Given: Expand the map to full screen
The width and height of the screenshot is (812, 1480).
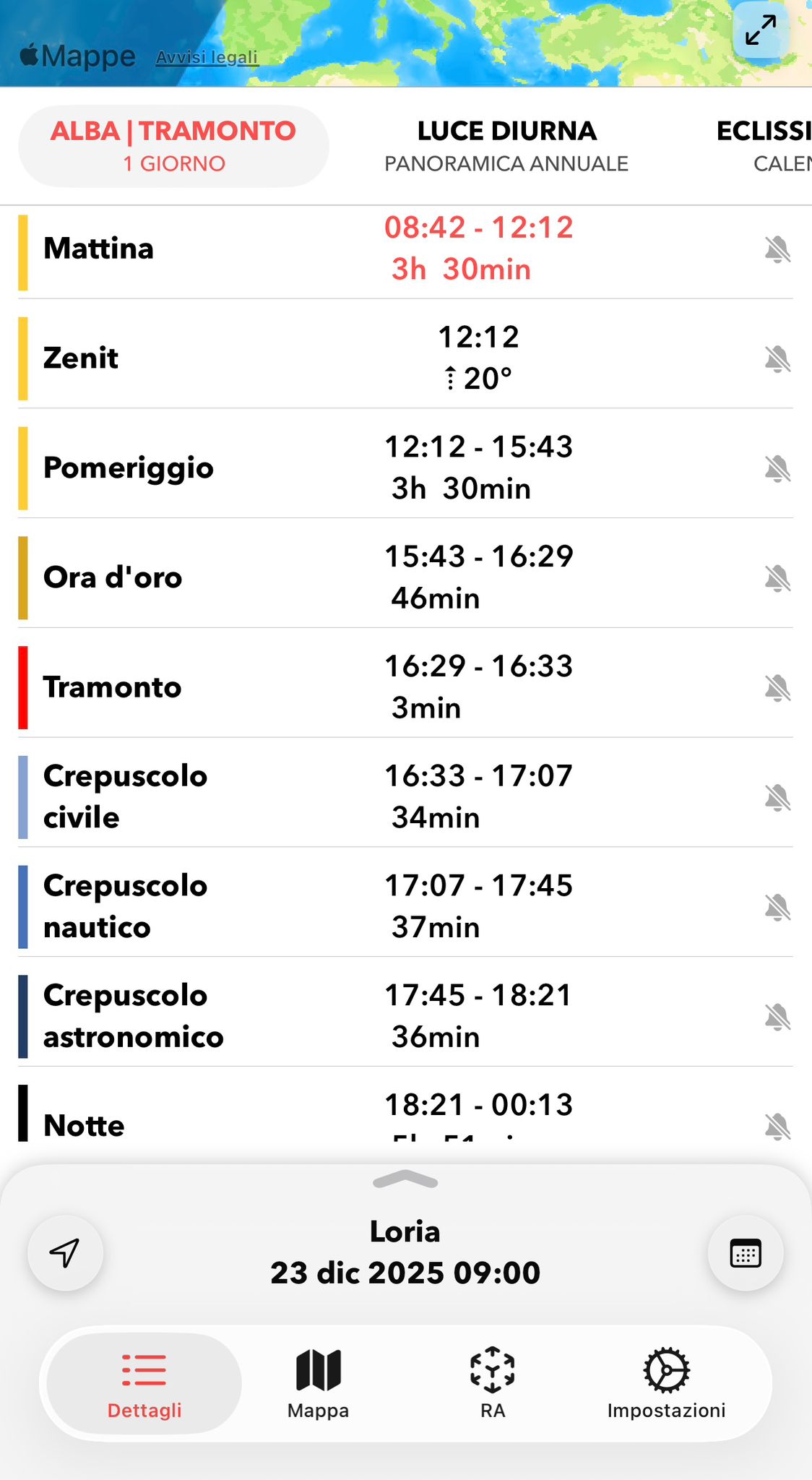Looking at the screenshot, I should coord(761,30).
